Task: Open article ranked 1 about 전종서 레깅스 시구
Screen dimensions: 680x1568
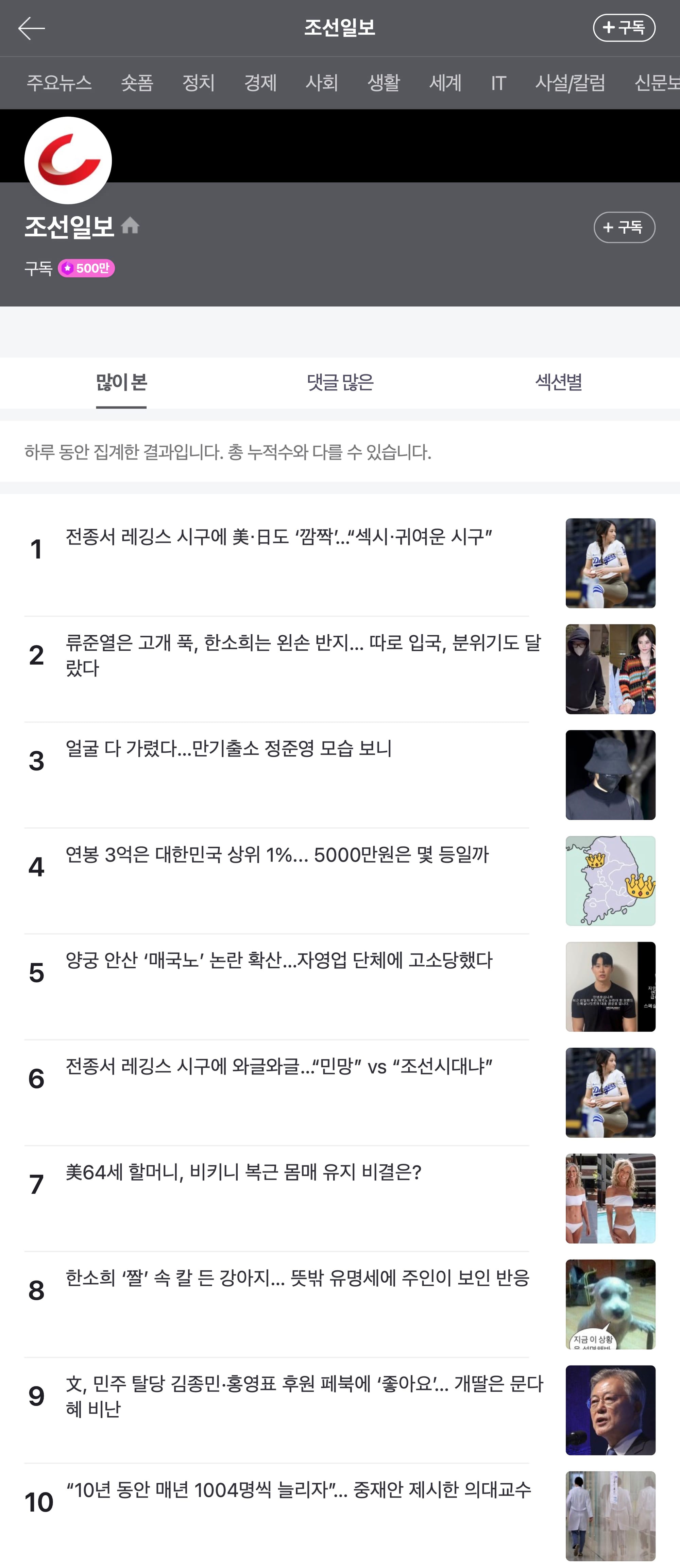Action: click(x=278, y=537)
